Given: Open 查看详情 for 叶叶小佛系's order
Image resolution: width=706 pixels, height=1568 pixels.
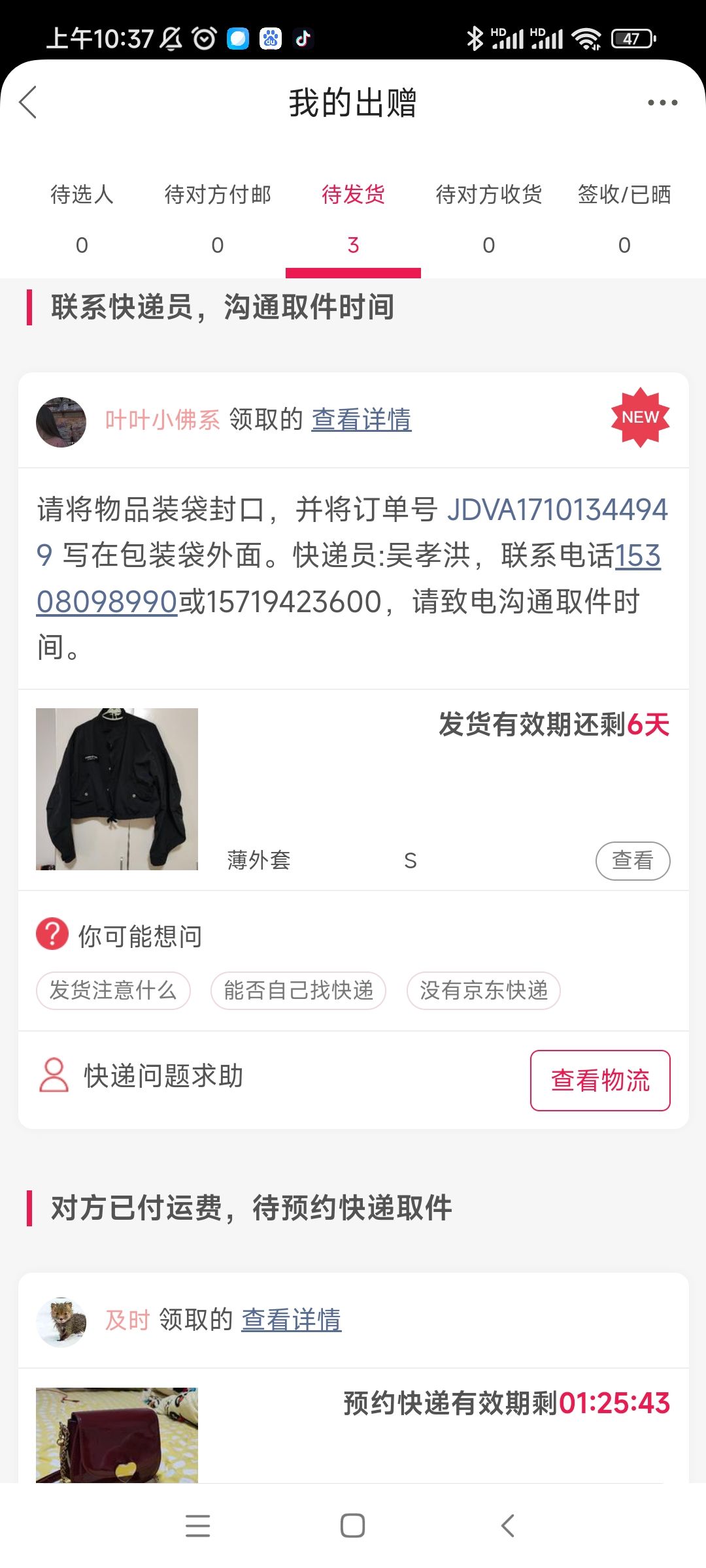Looking at the screenshot, I should coord(361,419).
